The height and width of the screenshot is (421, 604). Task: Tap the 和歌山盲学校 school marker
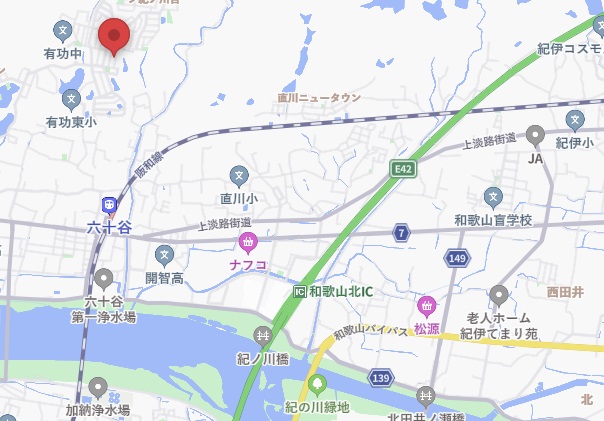click(x=492, y=197)
